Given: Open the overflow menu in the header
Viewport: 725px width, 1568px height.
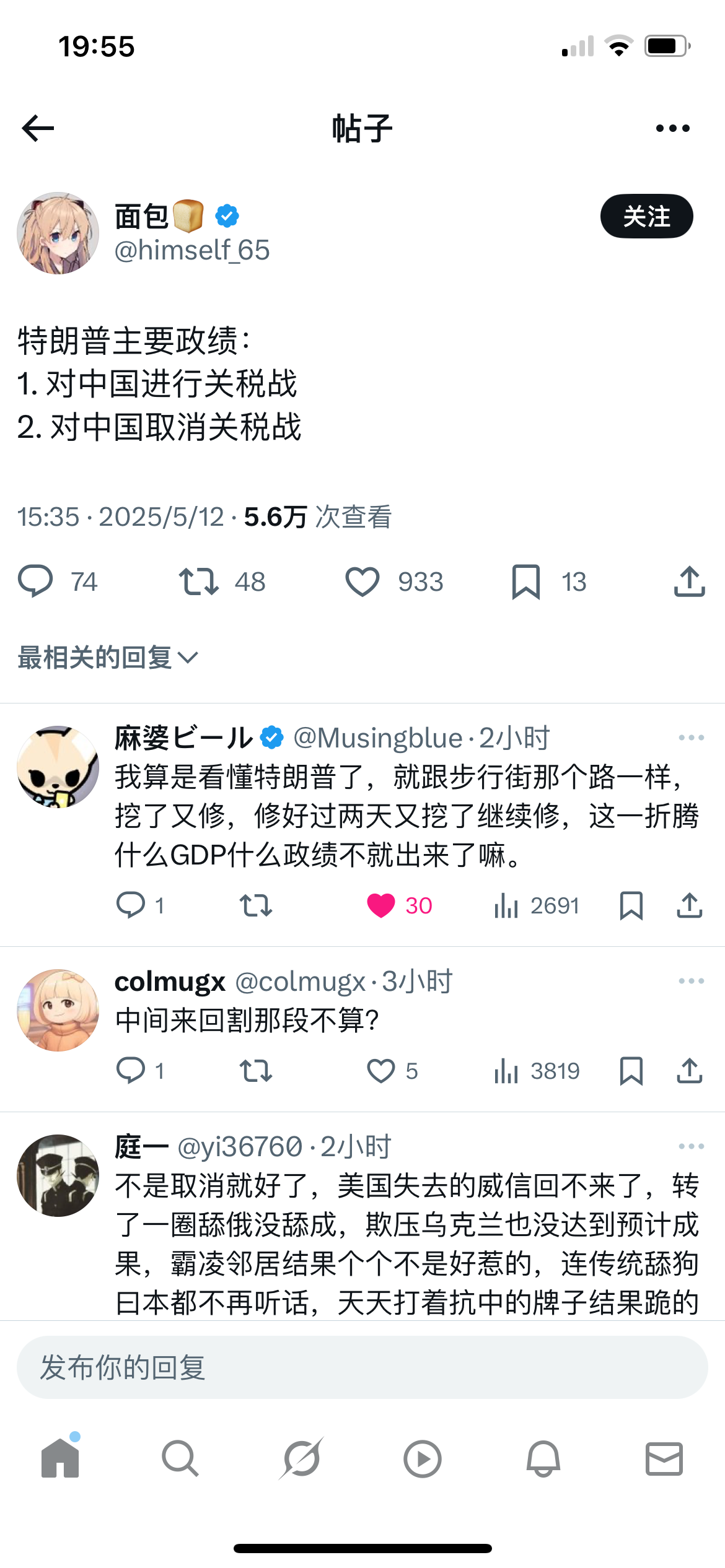Looking at the screenshot, I should [672, 128].
